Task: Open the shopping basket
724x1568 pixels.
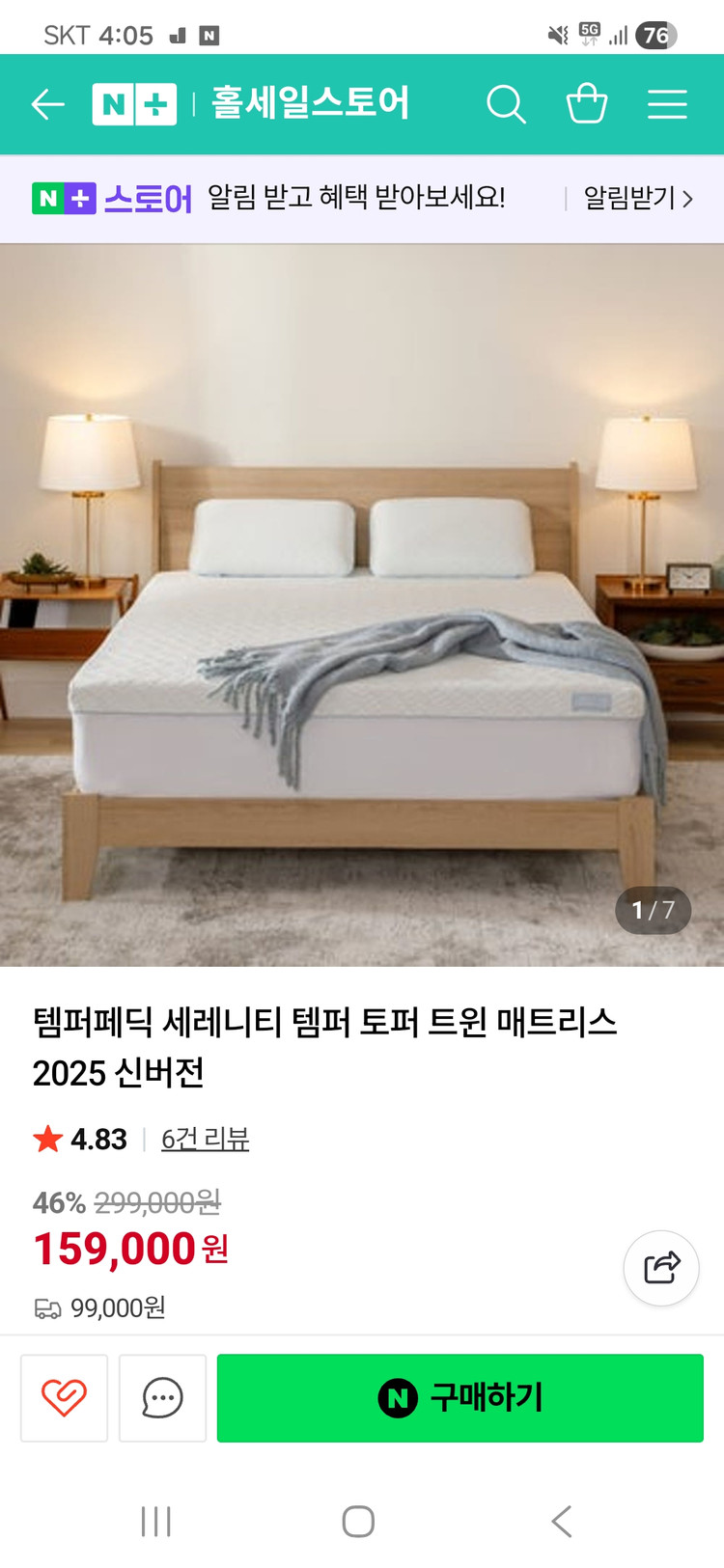Action: pos(586,104)
